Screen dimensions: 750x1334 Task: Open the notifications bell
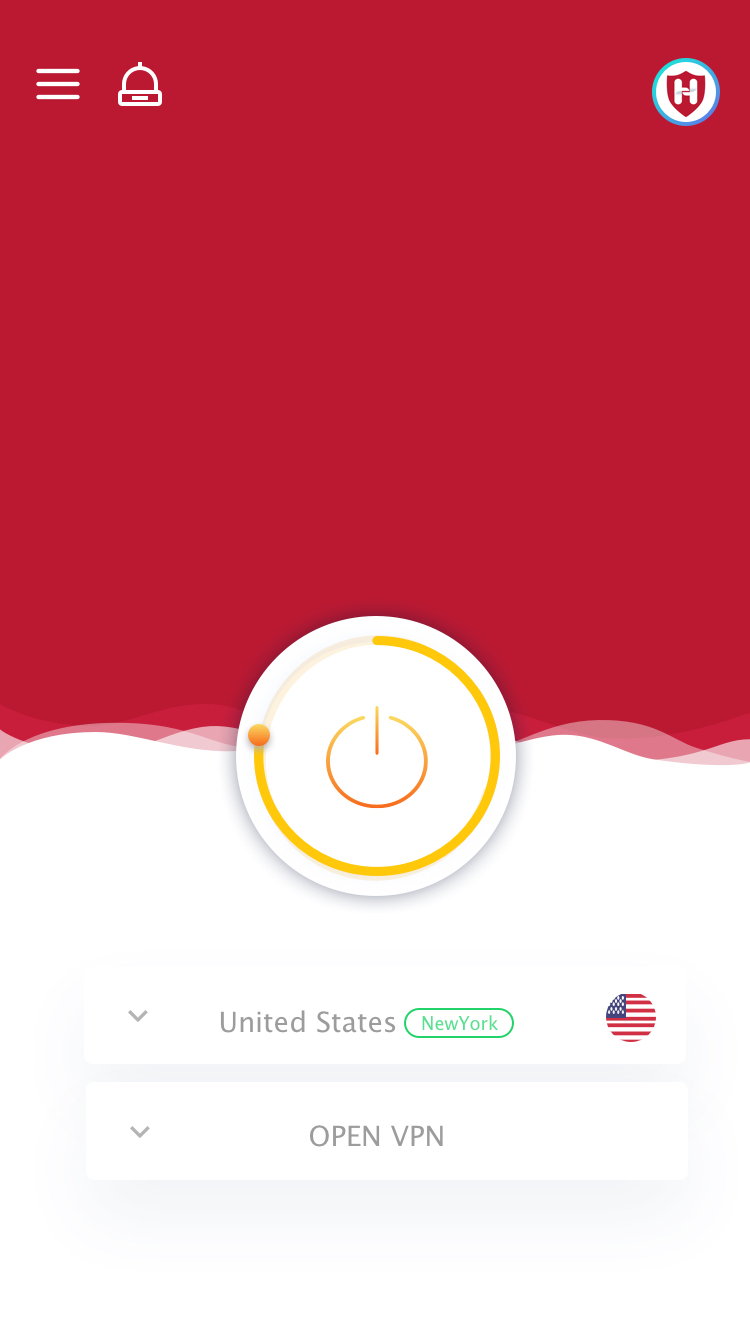click(x=140, y=85)
